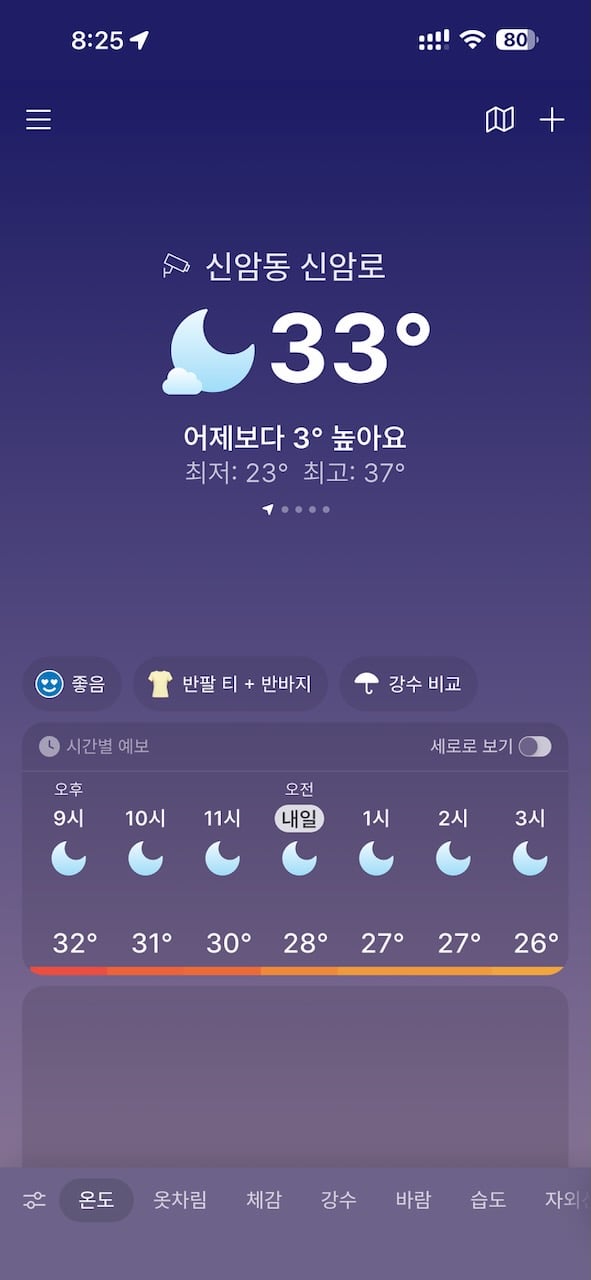This screenshot has height=1280, width=591.
Task: Open the weather map
Action: tap(500, 120)
